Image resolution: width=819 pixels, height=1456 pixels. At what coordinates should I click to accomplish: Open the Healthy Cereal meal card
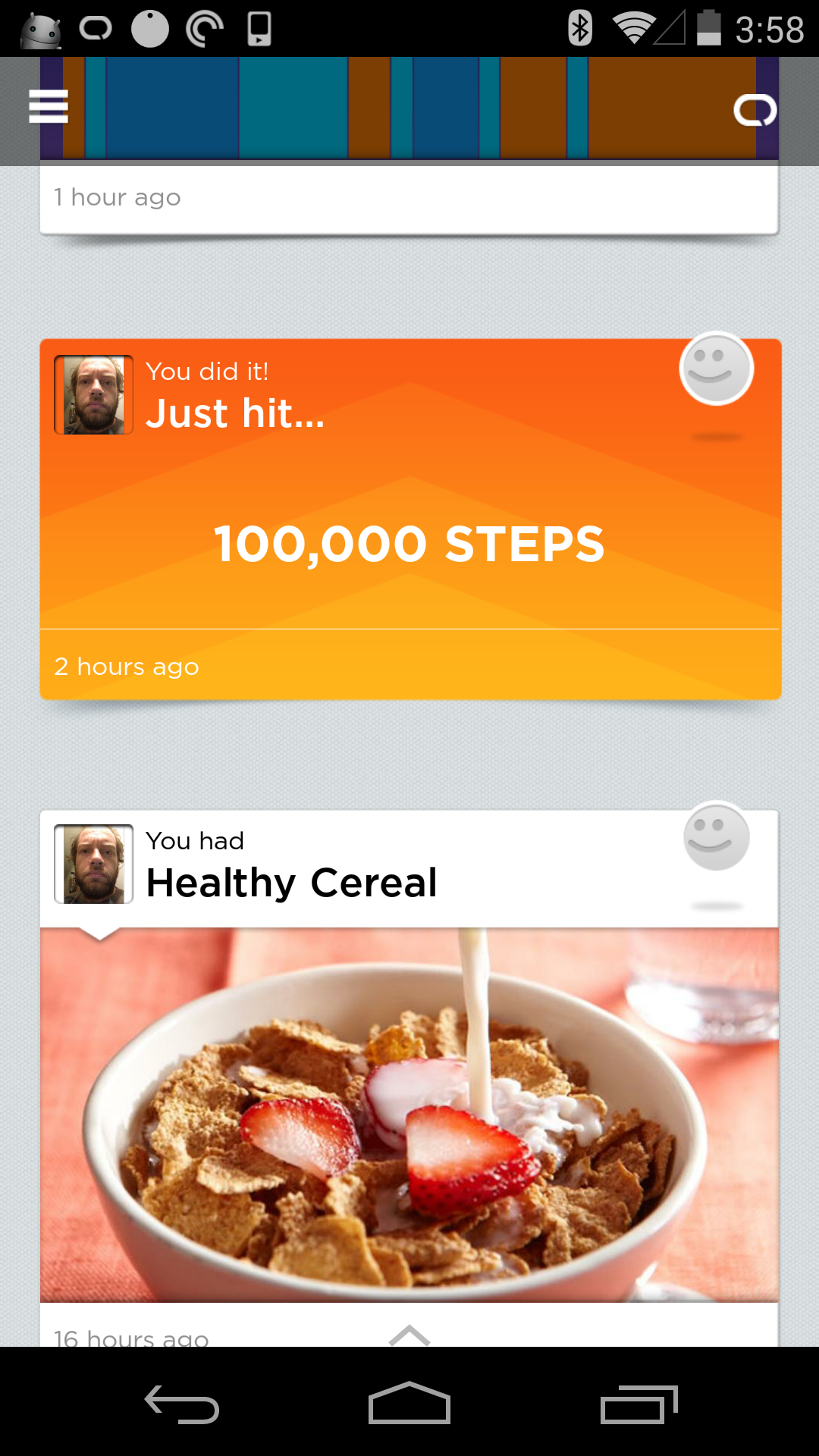(409, 1077)
